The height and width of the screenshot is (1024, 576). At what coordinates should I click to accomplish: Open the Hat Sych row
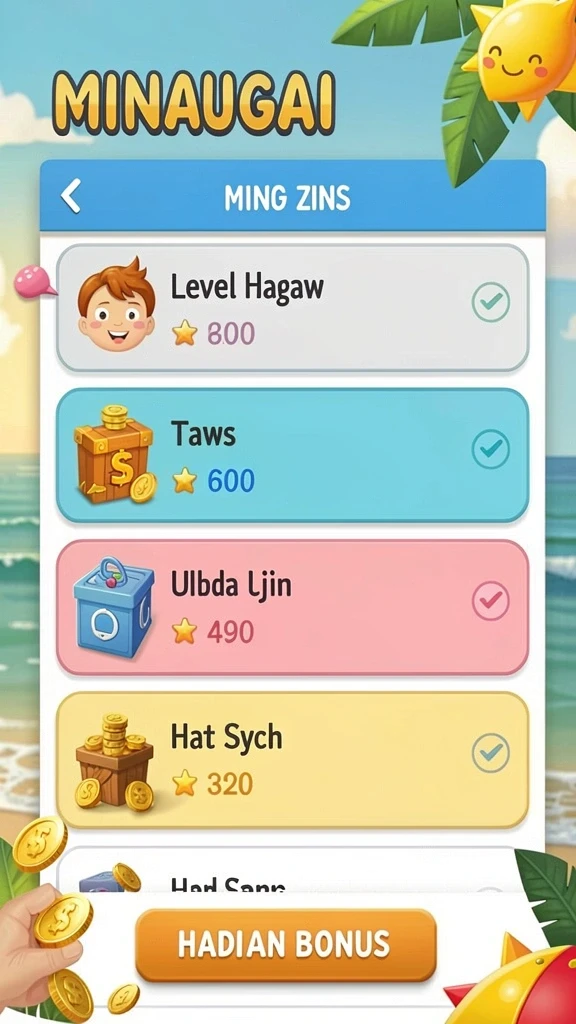tap(293, 760)
